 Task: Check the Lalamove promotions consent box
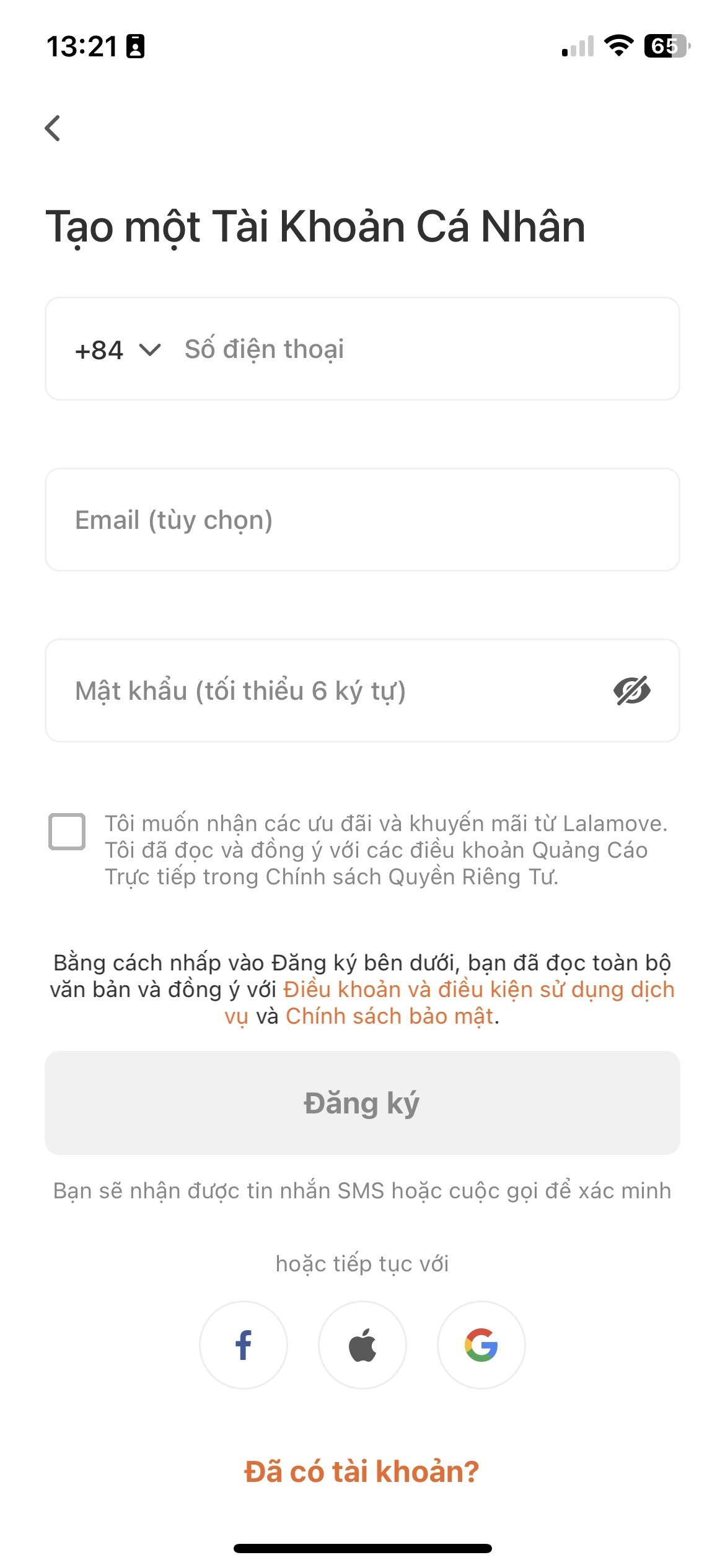(67, 831)
